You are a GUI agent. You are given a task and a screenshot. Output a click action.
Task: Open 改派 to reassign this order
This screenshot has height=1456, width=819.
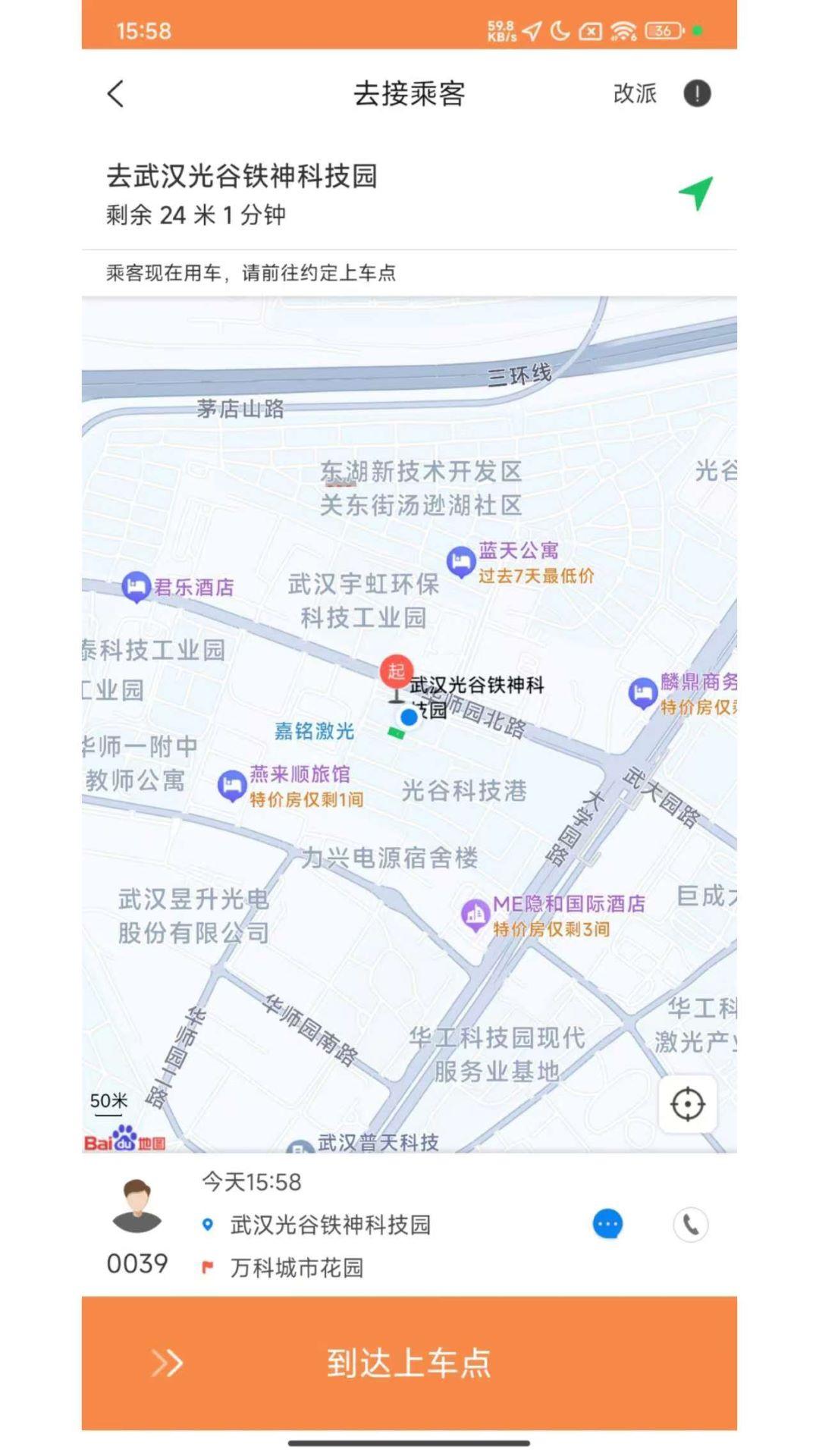point(633,93)
